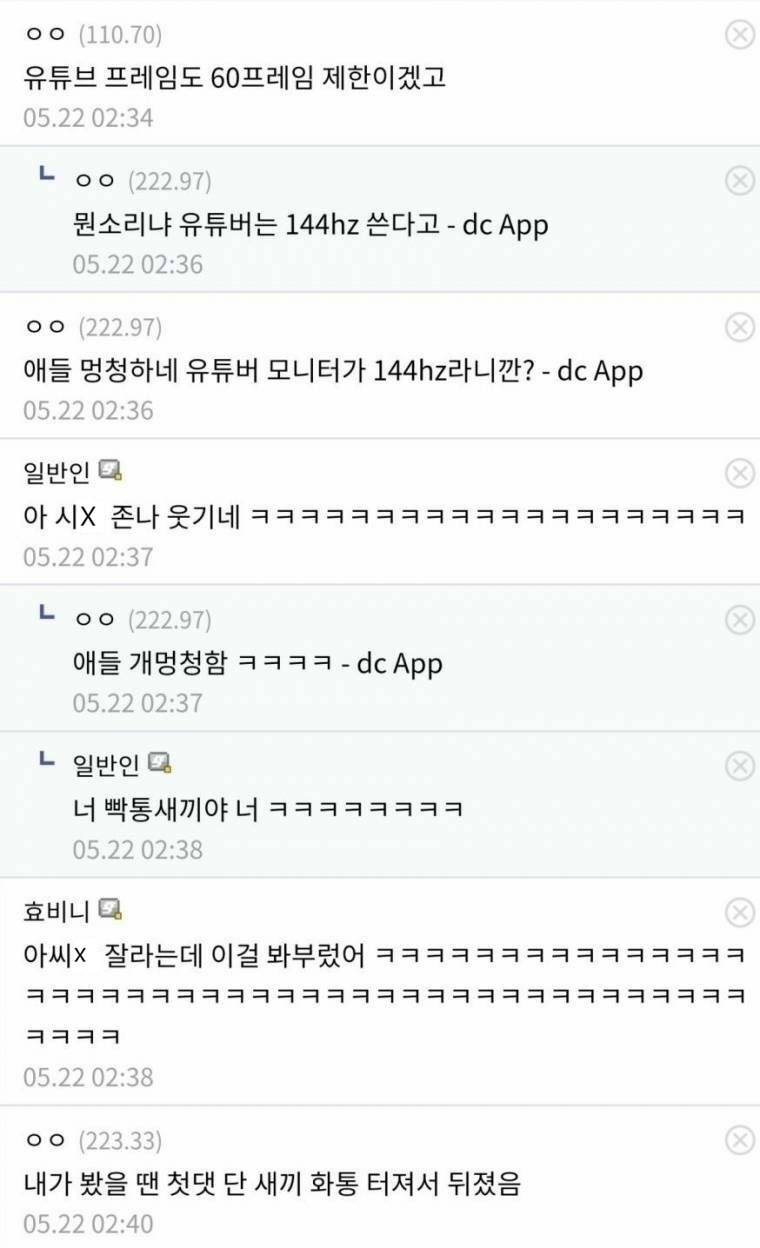Remove the comment '애들 멍청하네 유튜버 모니터가 144hz라니깐?'
Image resolution: width=760 pixels, height=1248 pixels.
[739, 327]
